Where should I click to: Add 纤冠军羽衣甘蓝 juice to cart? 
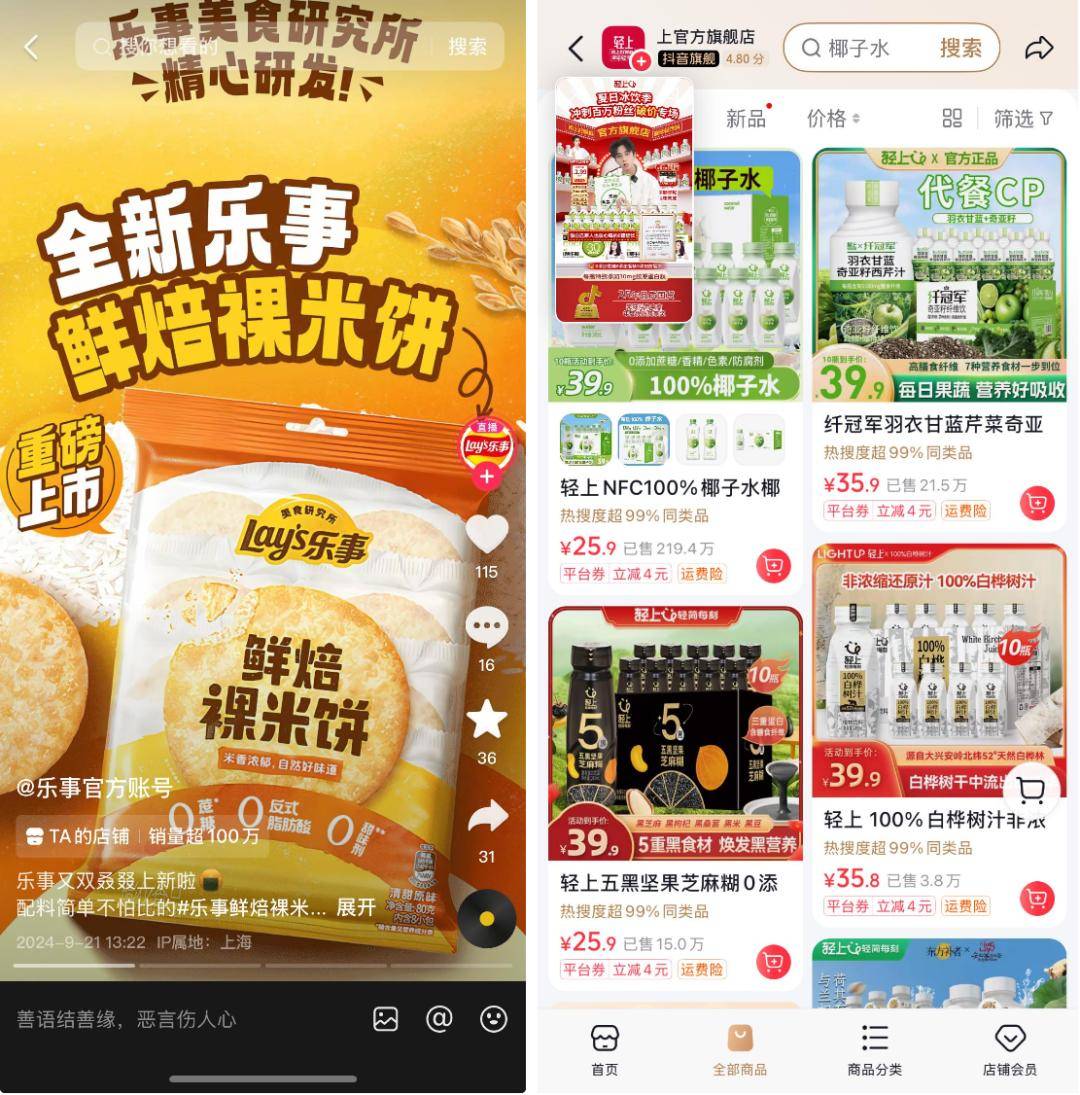click(1037, 503)
